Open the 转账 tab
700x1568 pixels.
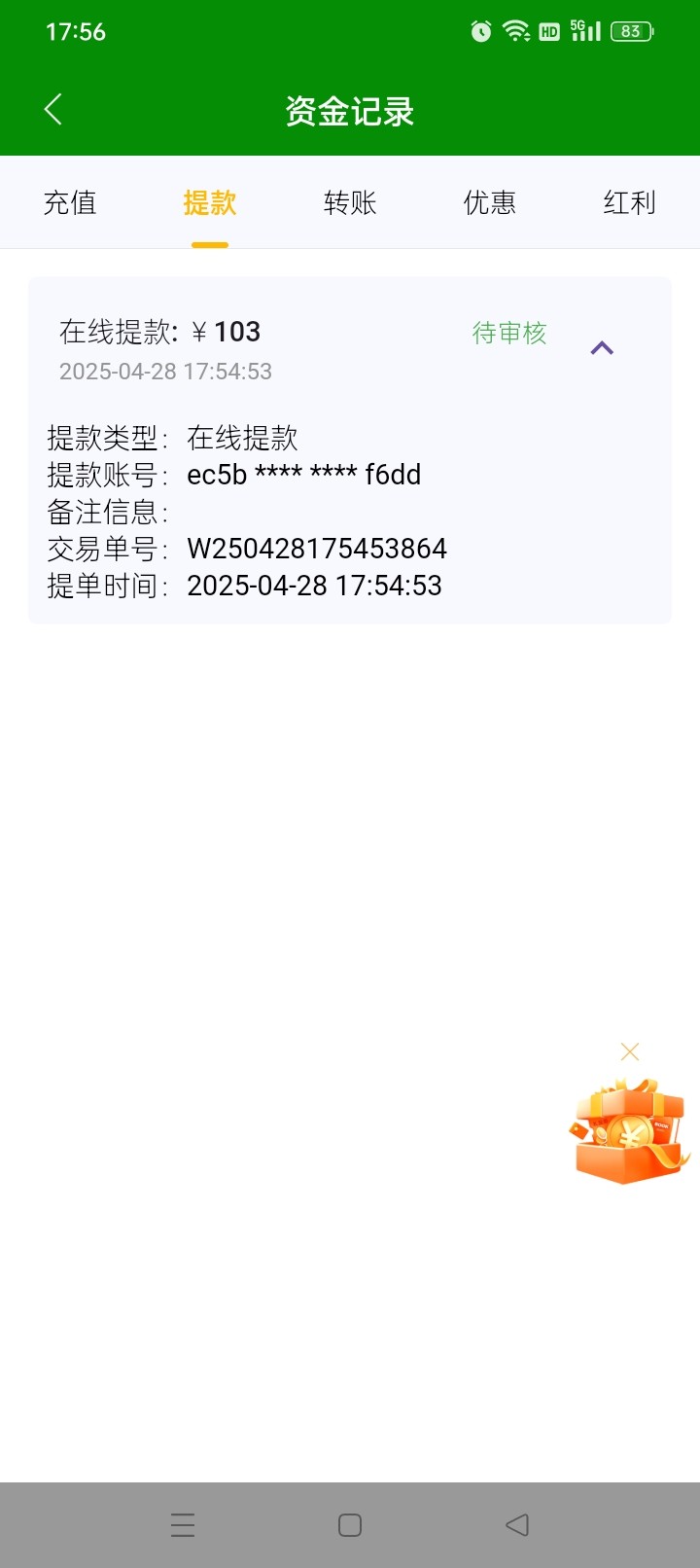(350, 202)
